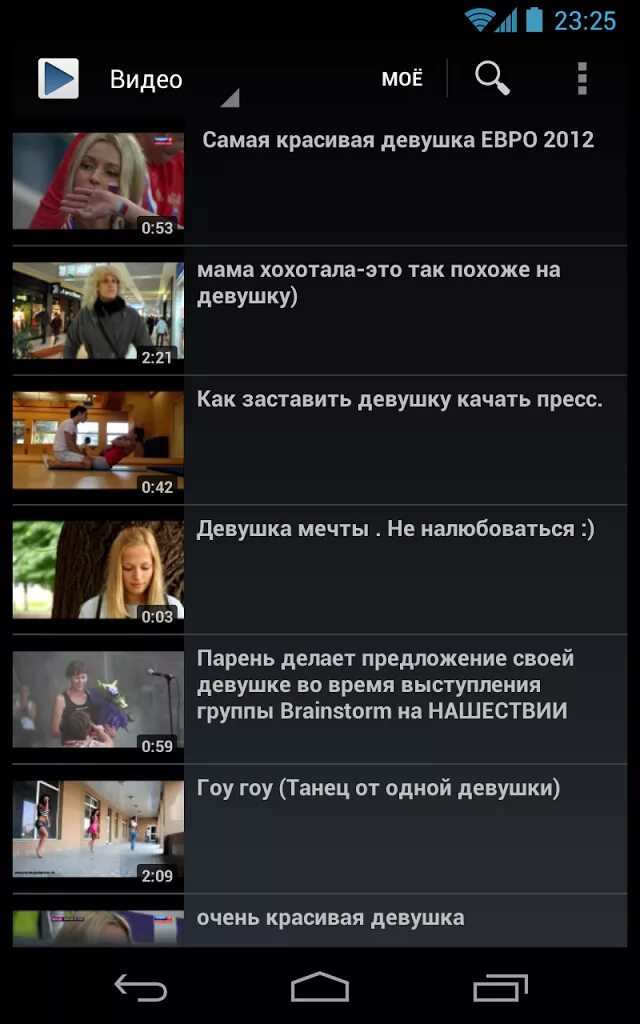The height and width of the screenshot is (1024, 640).
Task: Play video Самая красивая девушка ЕВРО 2012
Action: (320, 182)
